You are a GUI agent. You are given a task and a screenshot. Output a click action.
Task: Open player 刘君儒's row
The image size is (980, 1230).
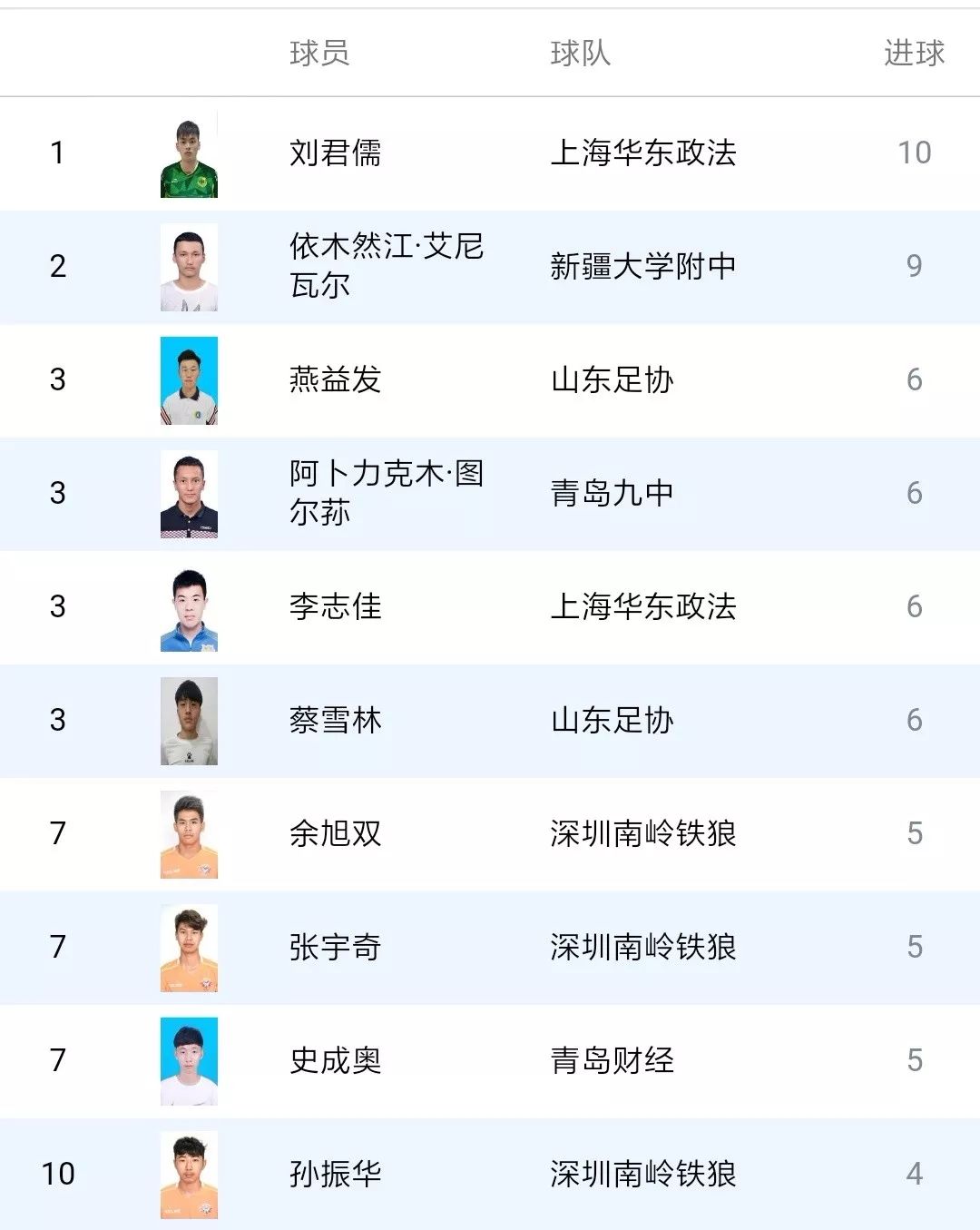(x=335, y=153)
